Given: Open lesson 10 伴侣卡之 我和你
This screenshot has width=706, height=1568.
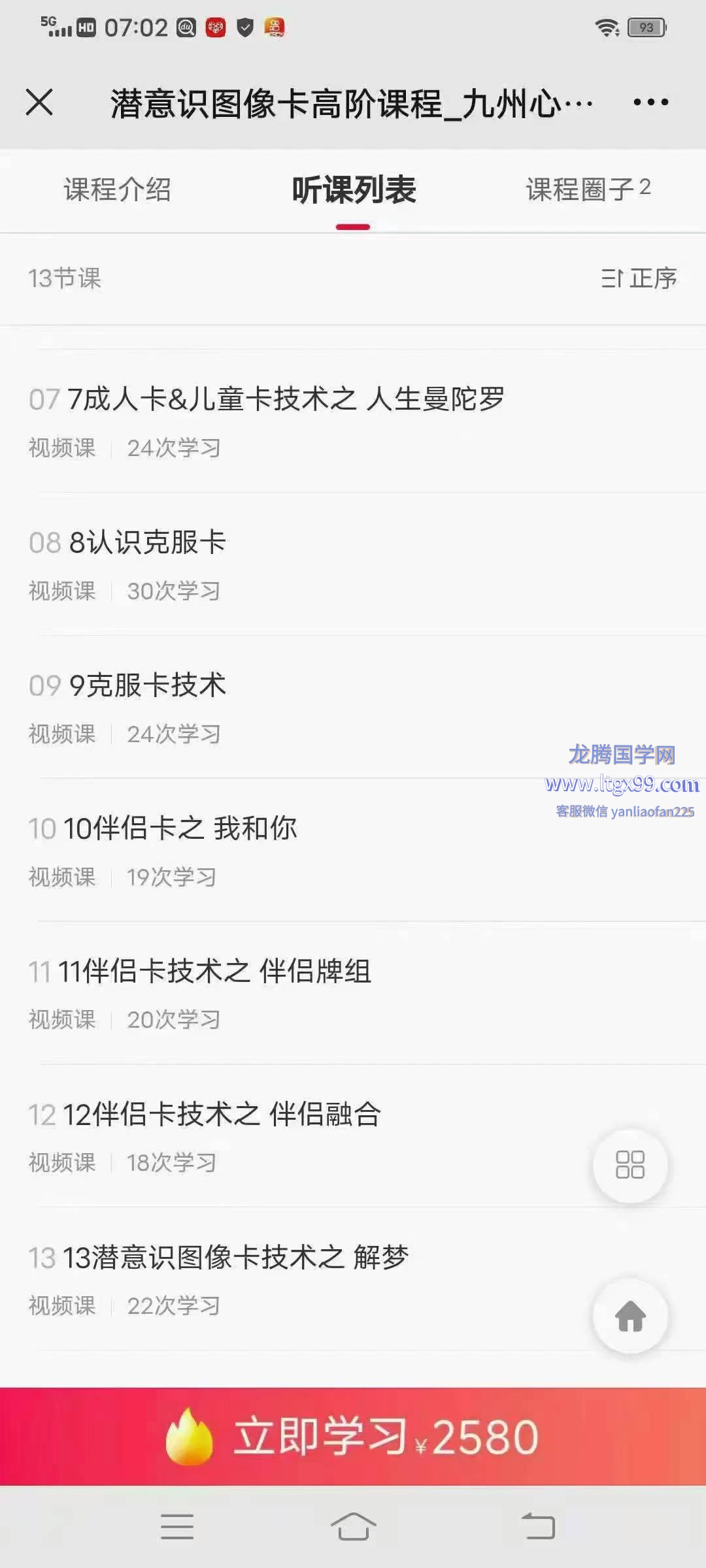Looking at the screenshot, I should [353, 851].
